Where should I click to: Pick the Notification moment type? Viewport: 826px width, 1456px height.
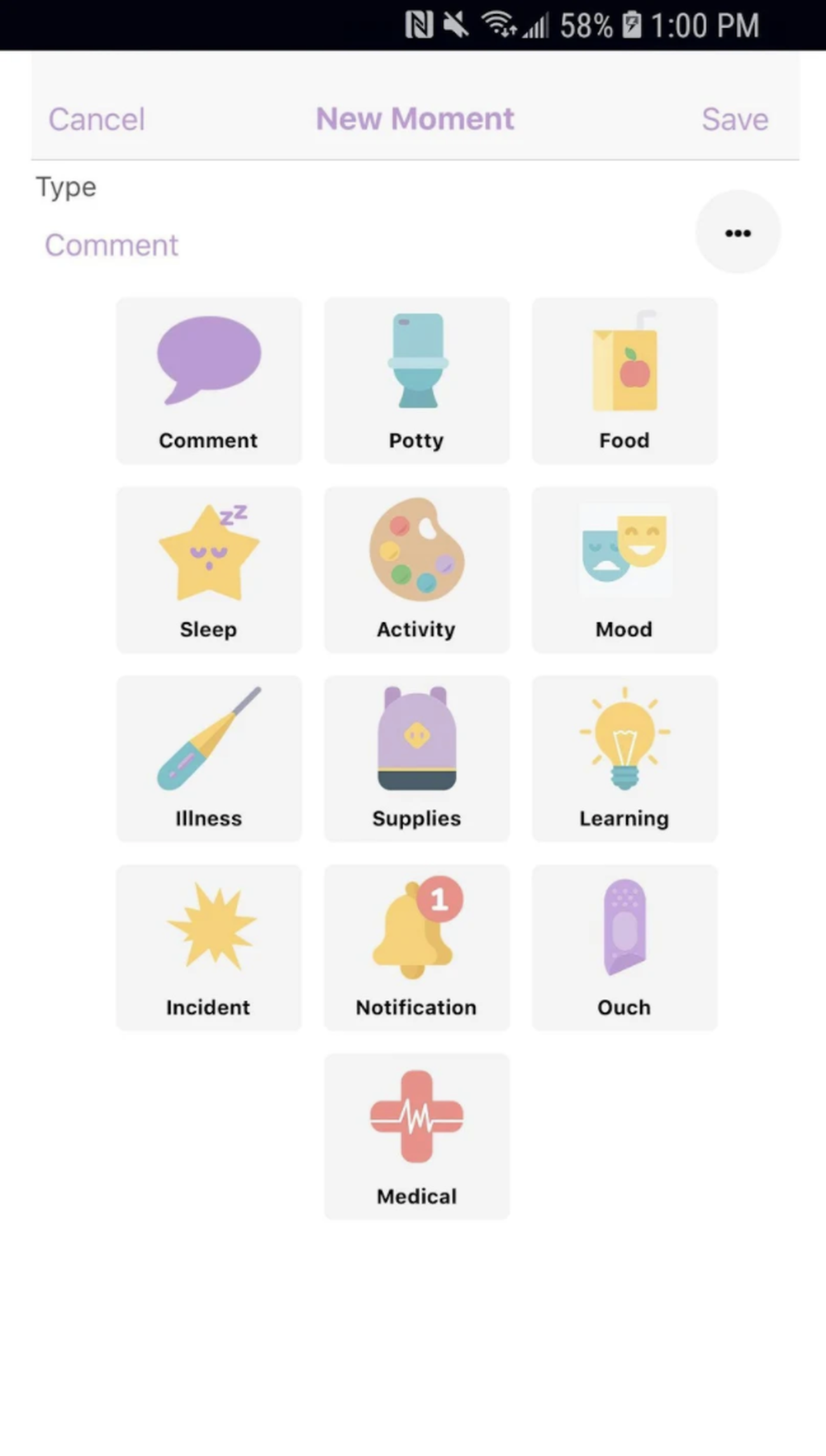click(x=416, y=948)
